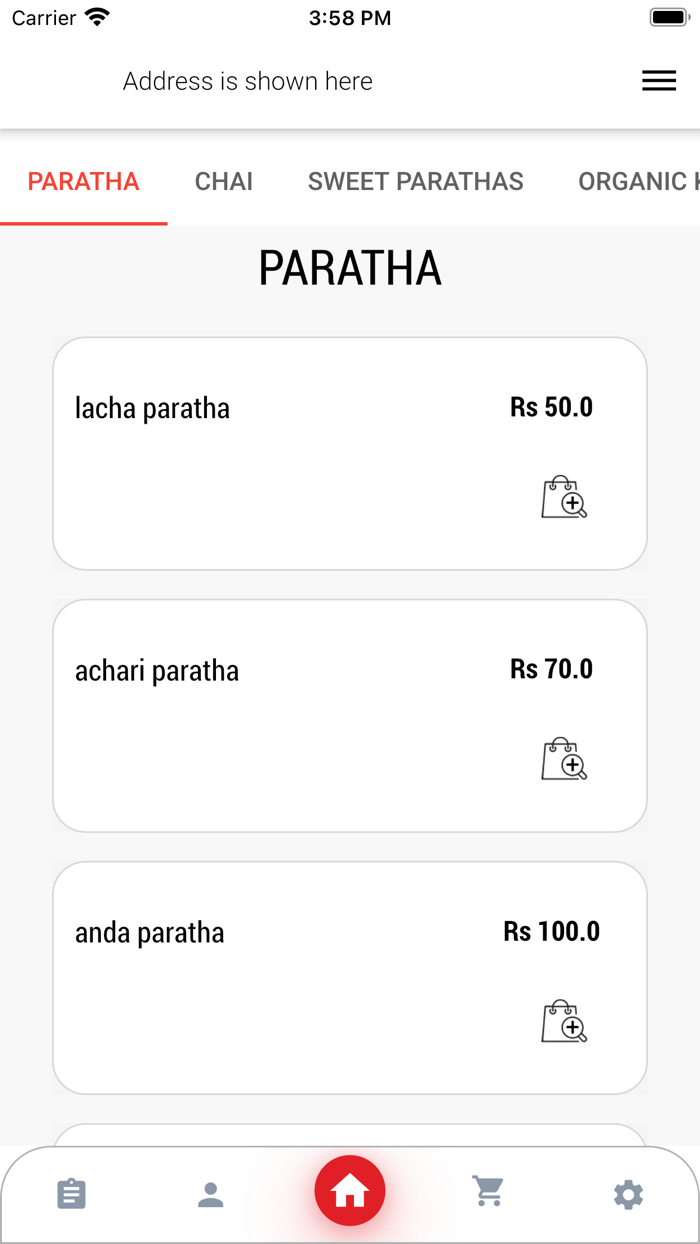Open the shopping cart
The image size is (700, 1244).
(488, 1191)
